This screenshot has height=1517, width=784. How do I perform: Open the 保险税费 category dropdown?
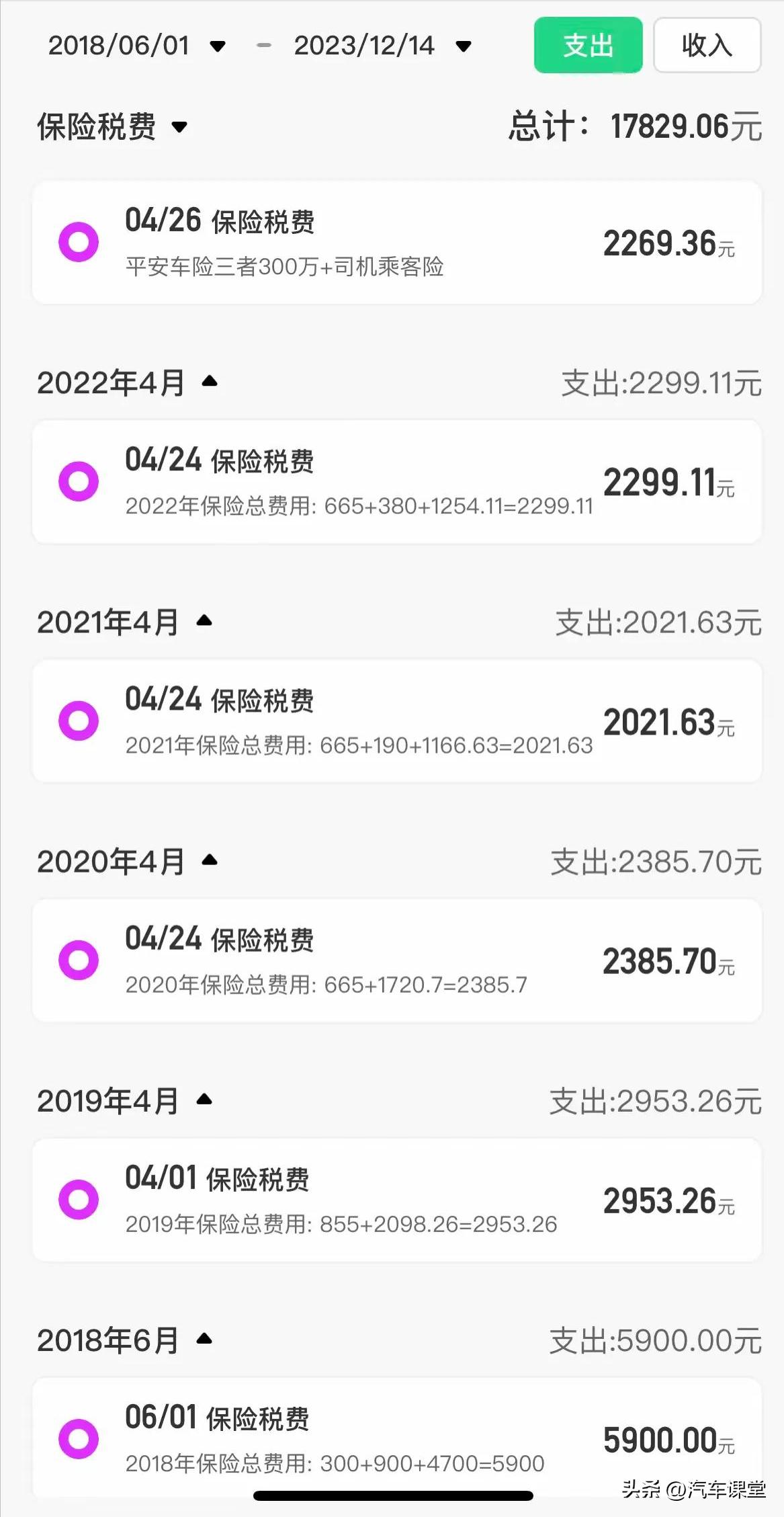pos(112,126)
